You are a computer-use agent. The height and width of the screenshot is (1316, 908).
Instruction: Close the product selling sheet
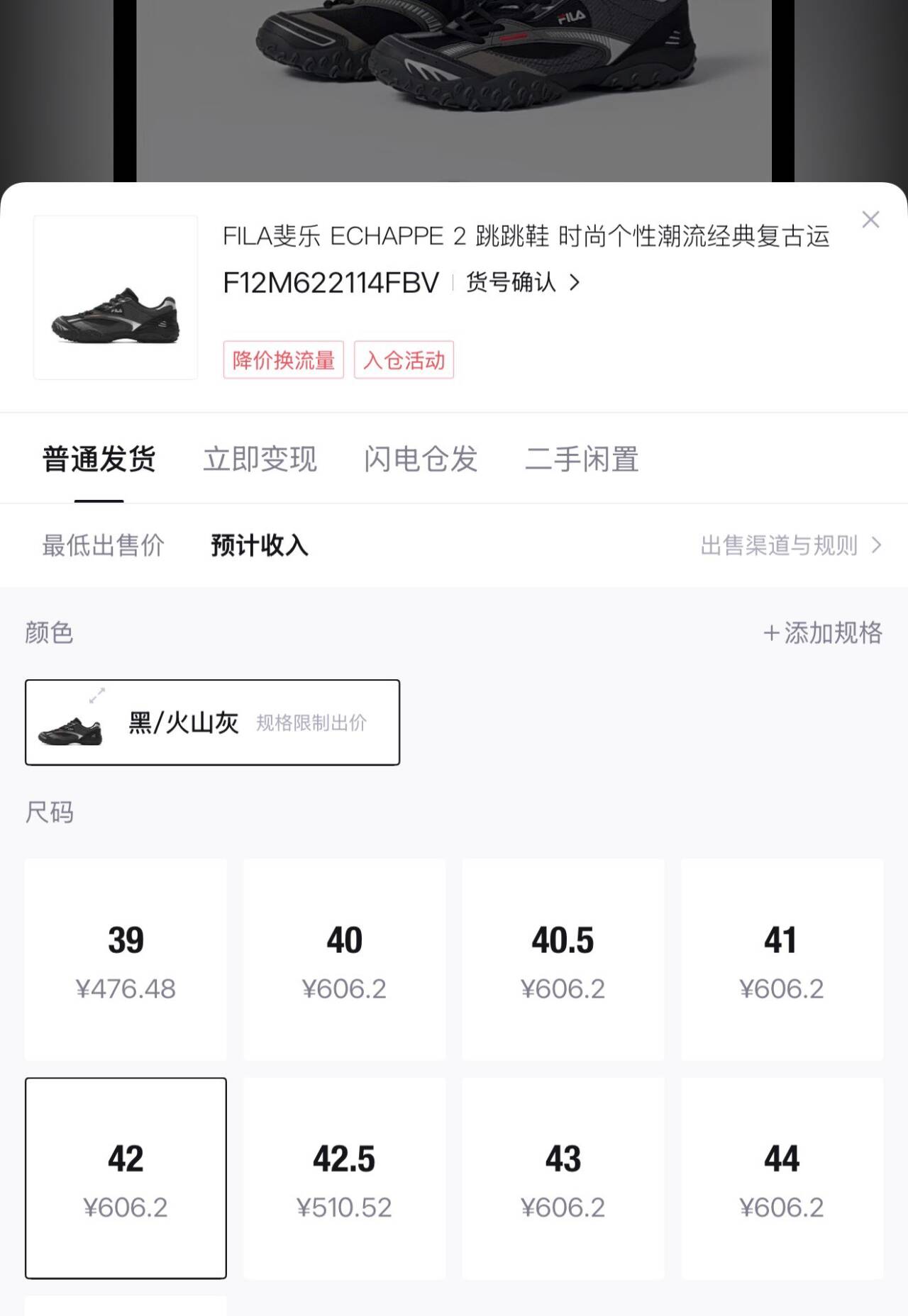[x=870, y=220]
